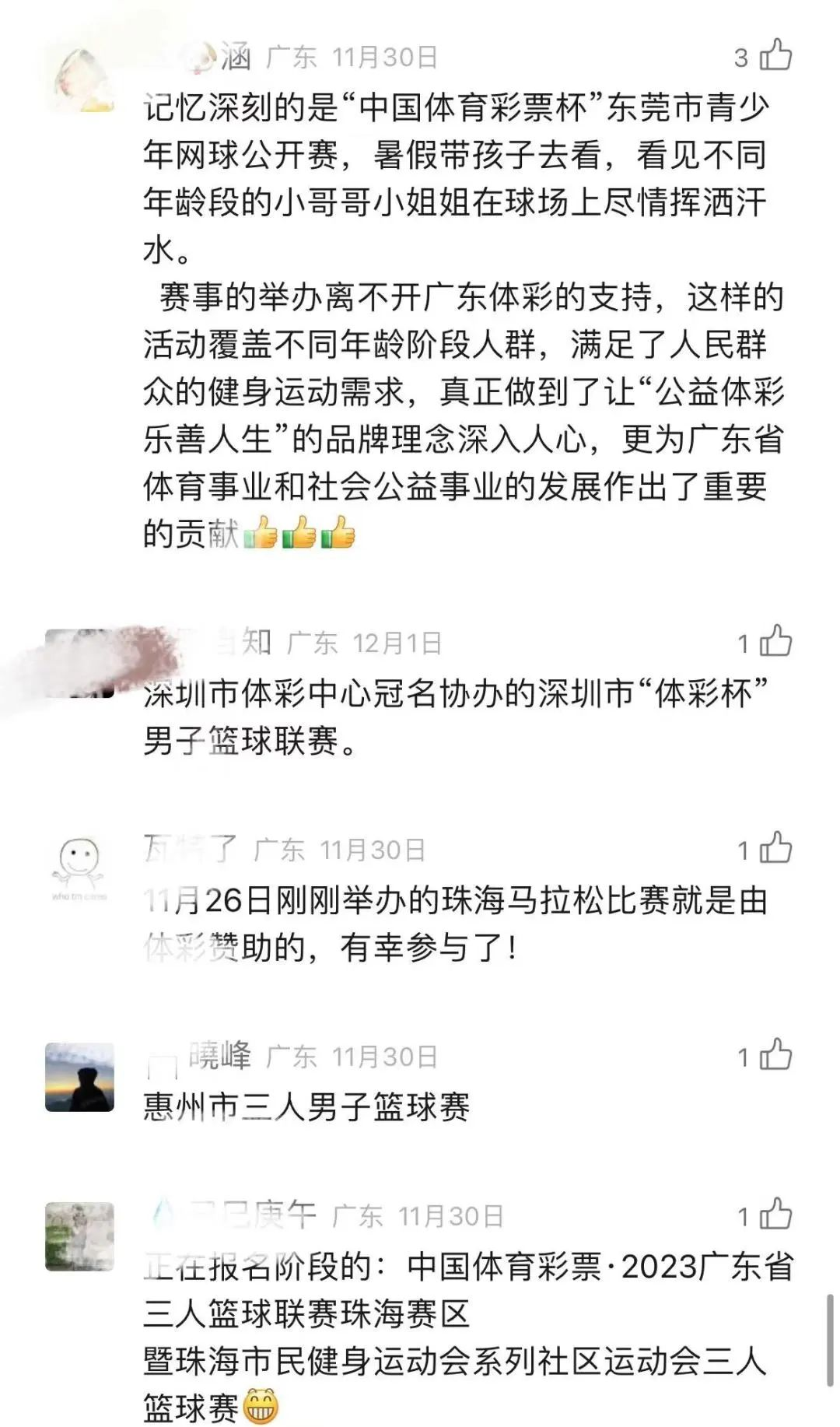Like 曉峰's 惠州市三人男子篮球赛 comment
Image resolution: width=840 pixels, height=1427 pixels.
775,1056
